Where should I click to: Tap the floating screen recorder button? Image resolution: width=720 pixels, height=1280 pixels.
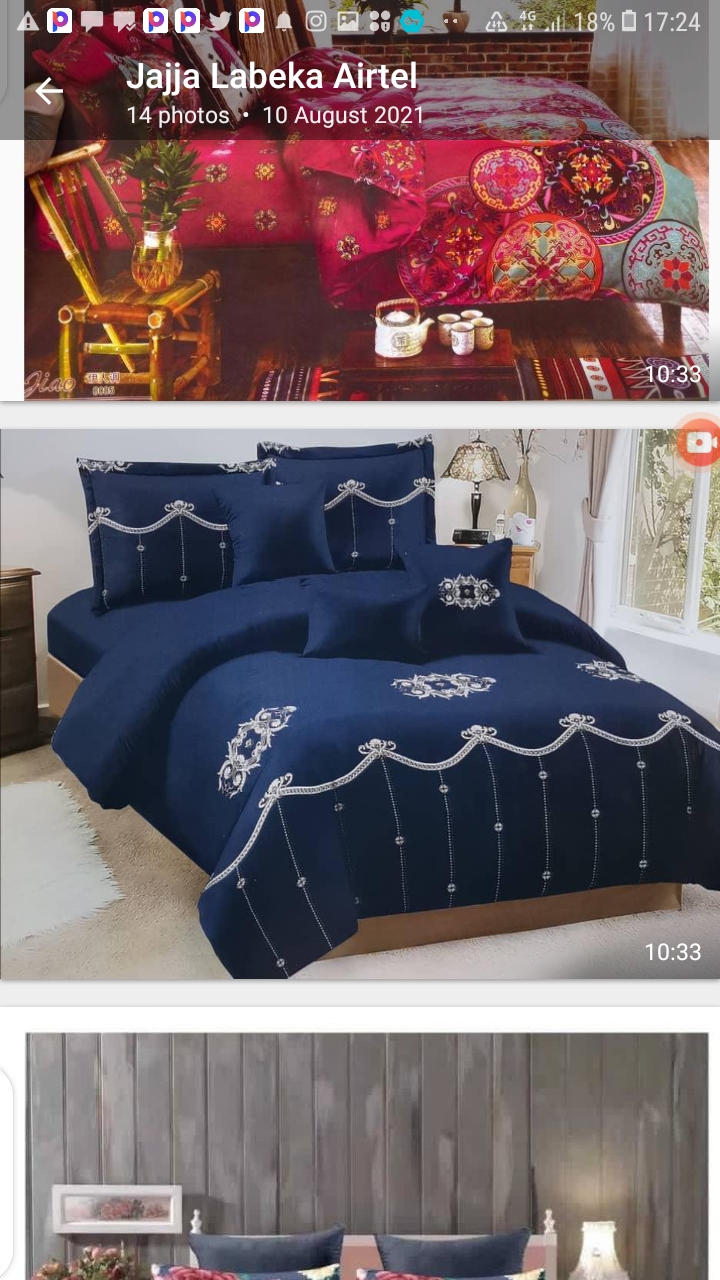point(702,442)
